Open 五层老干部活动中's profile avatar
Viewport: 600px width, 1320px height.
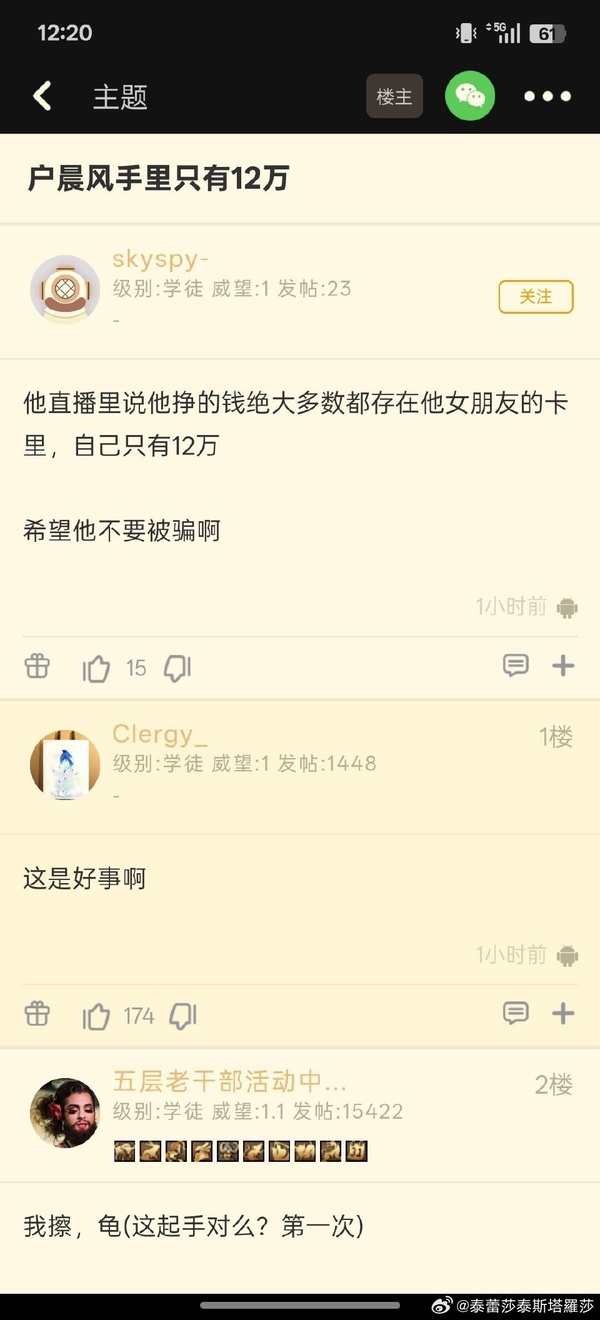click(x=65, y=1112)
